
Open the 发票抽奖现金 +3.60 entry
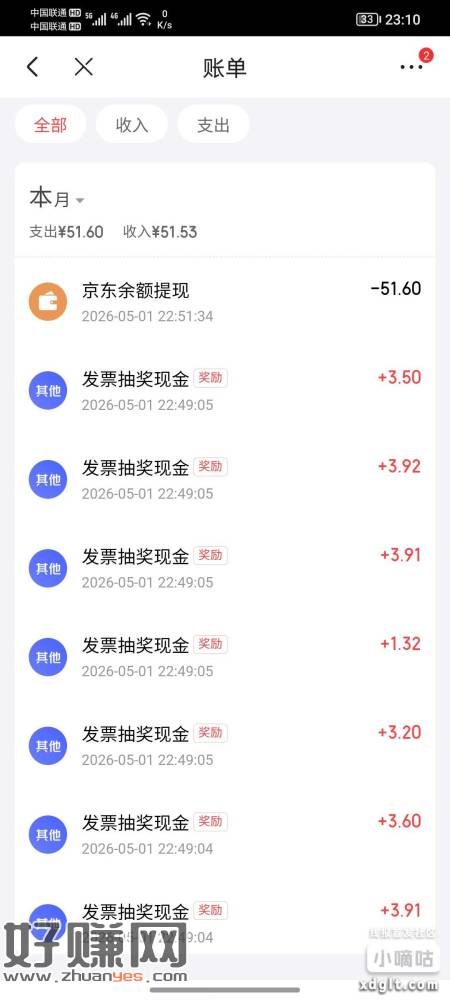tap(225, 834)
